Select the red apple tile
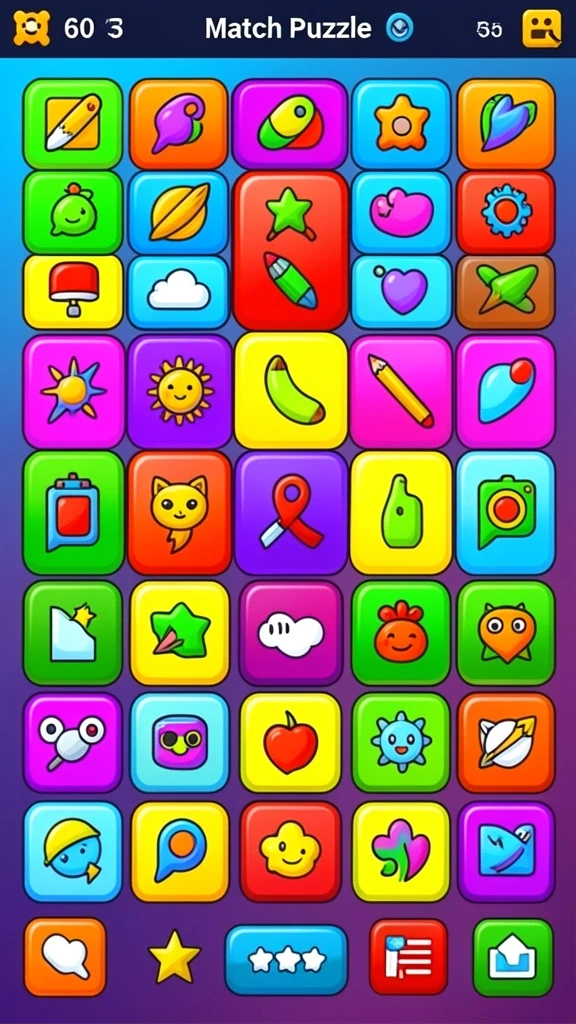Screen dimensions: 576x1024 (x=291, y=743)
